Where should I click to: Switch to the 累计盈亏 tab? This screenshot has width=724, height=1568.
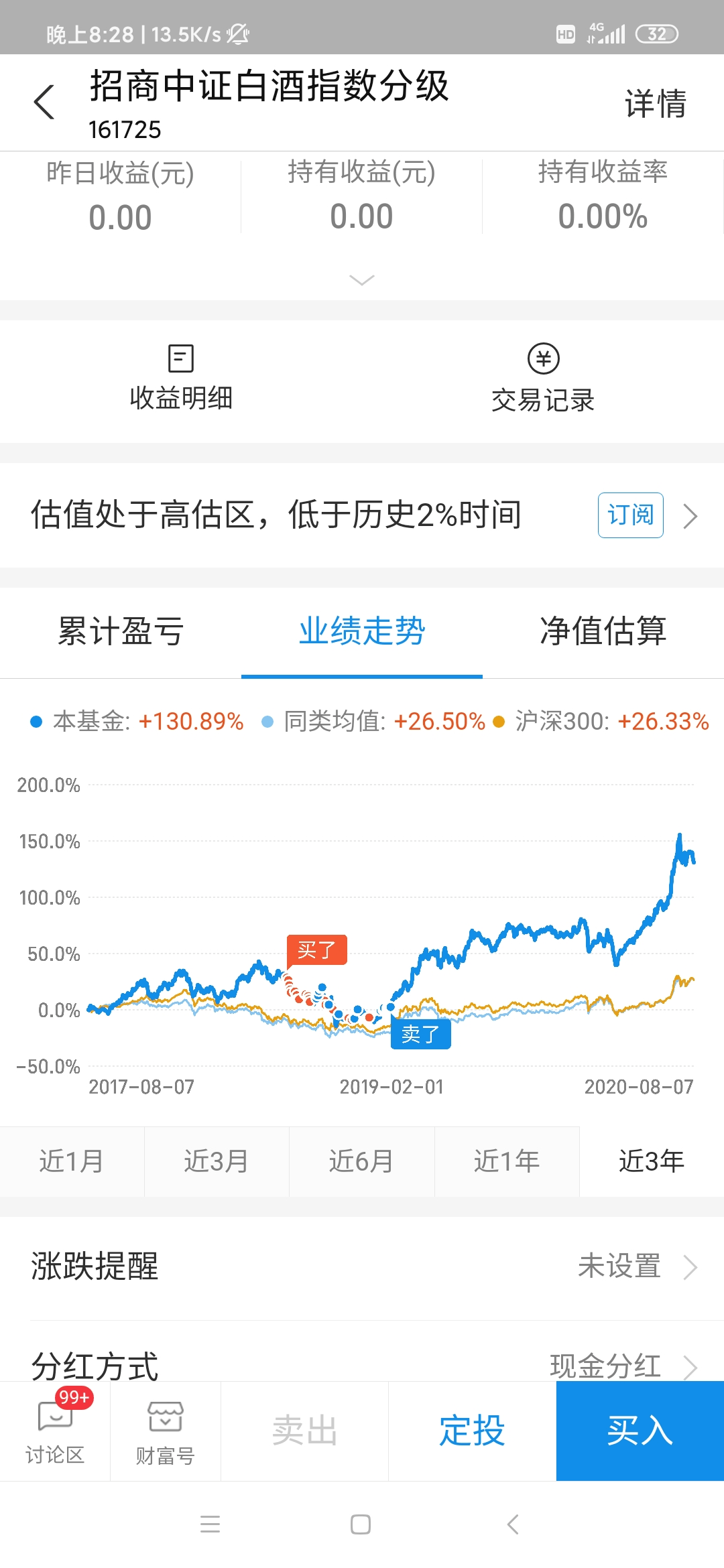point(121,632)
